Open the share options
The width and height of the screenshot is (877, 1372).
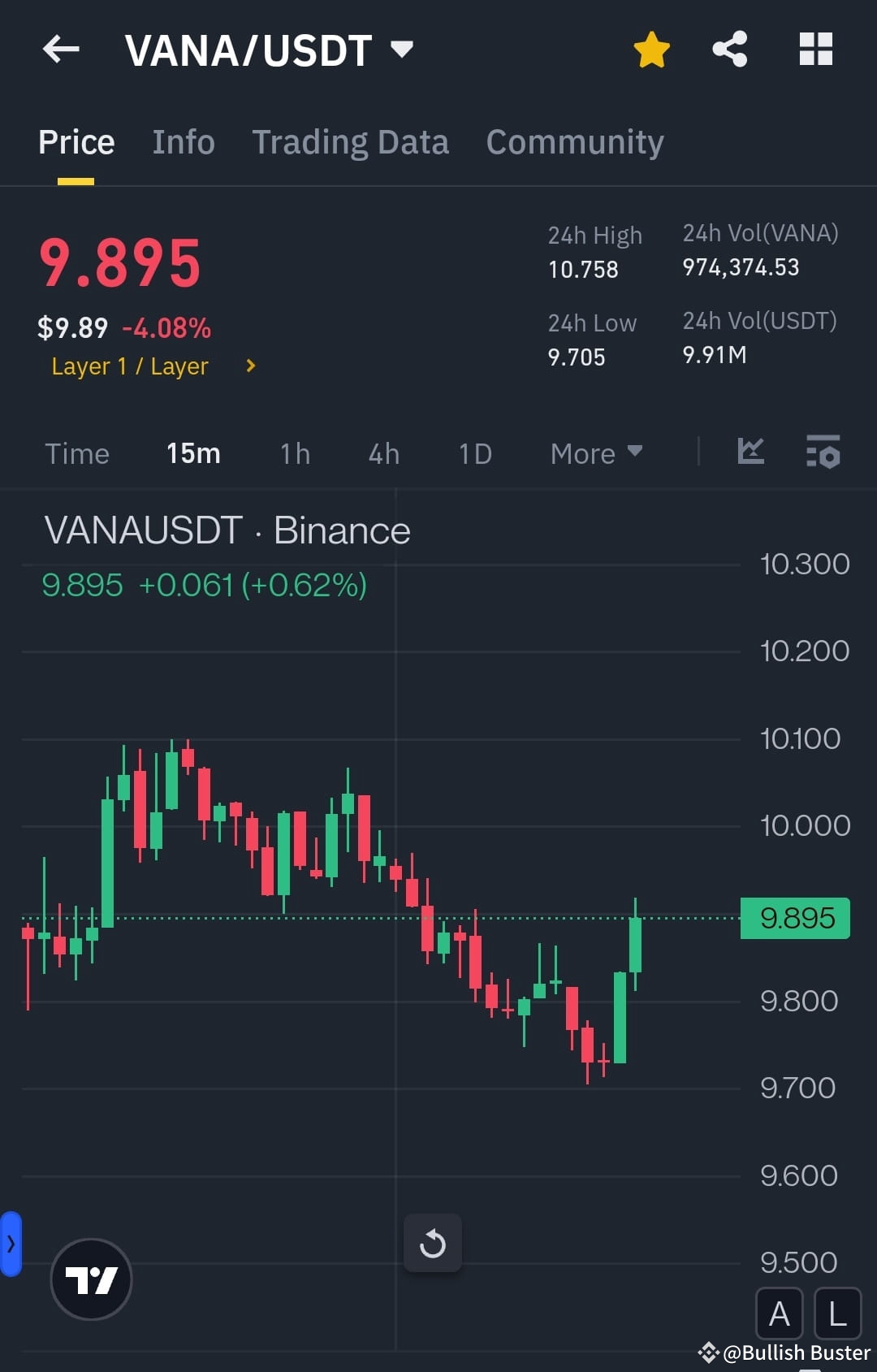729,49
